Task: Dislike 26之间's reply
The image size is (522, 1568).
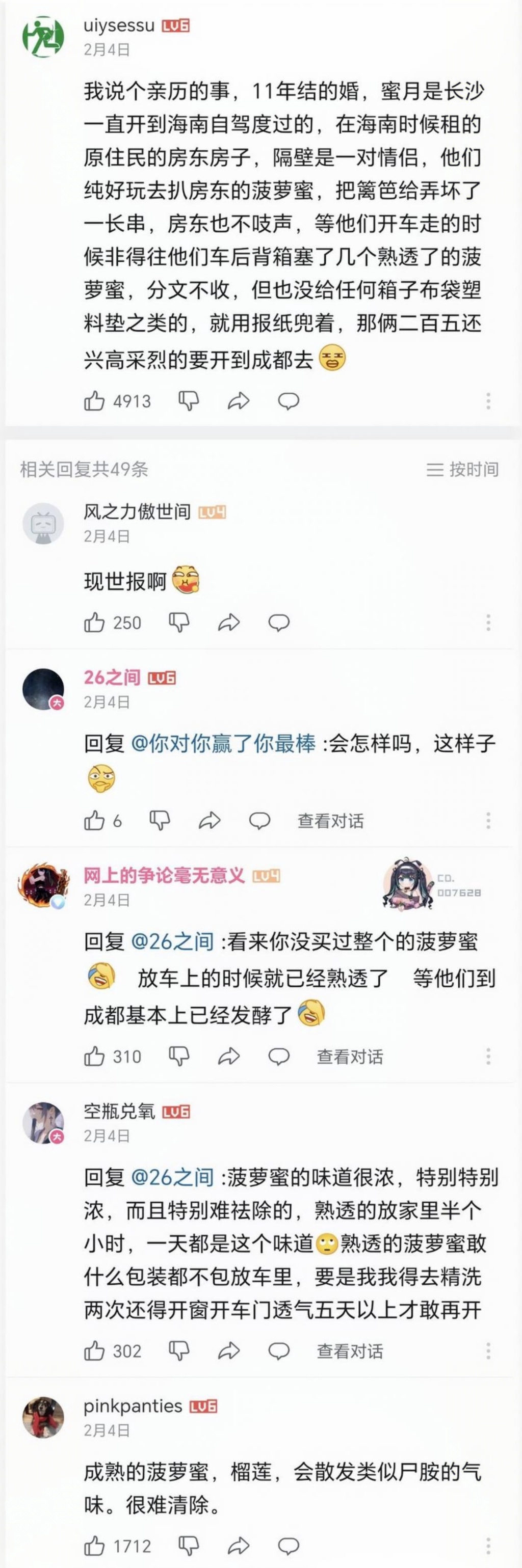Action: pos(160,821)
